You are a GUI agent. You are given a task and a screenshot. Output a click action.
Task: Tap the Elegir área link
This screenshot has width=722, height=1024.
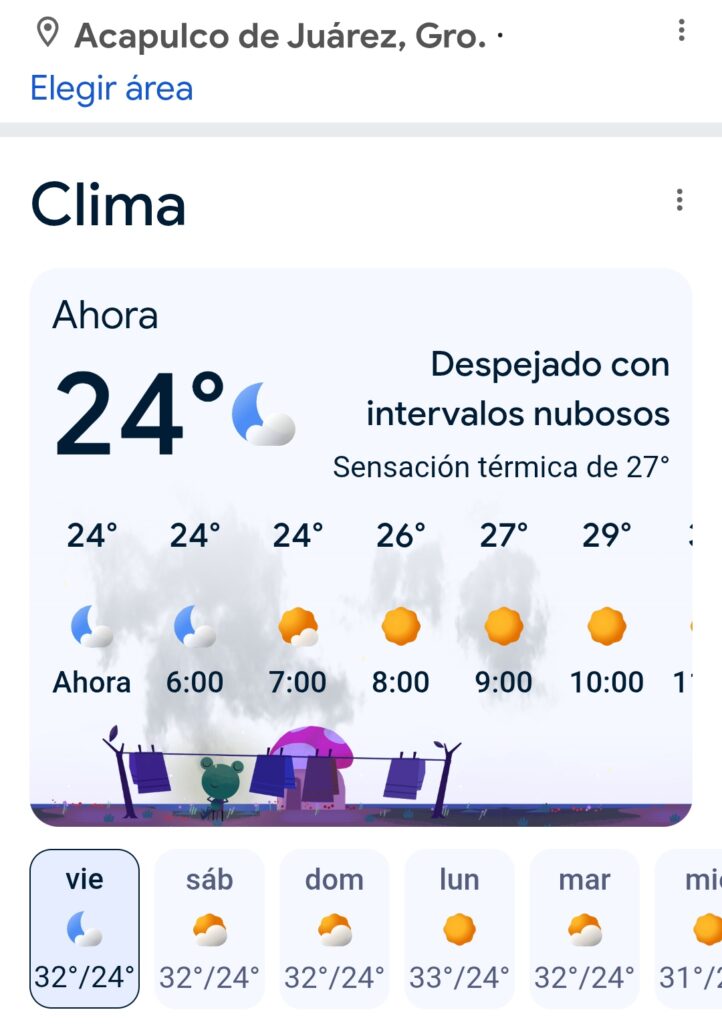click(x=111, y=88)
